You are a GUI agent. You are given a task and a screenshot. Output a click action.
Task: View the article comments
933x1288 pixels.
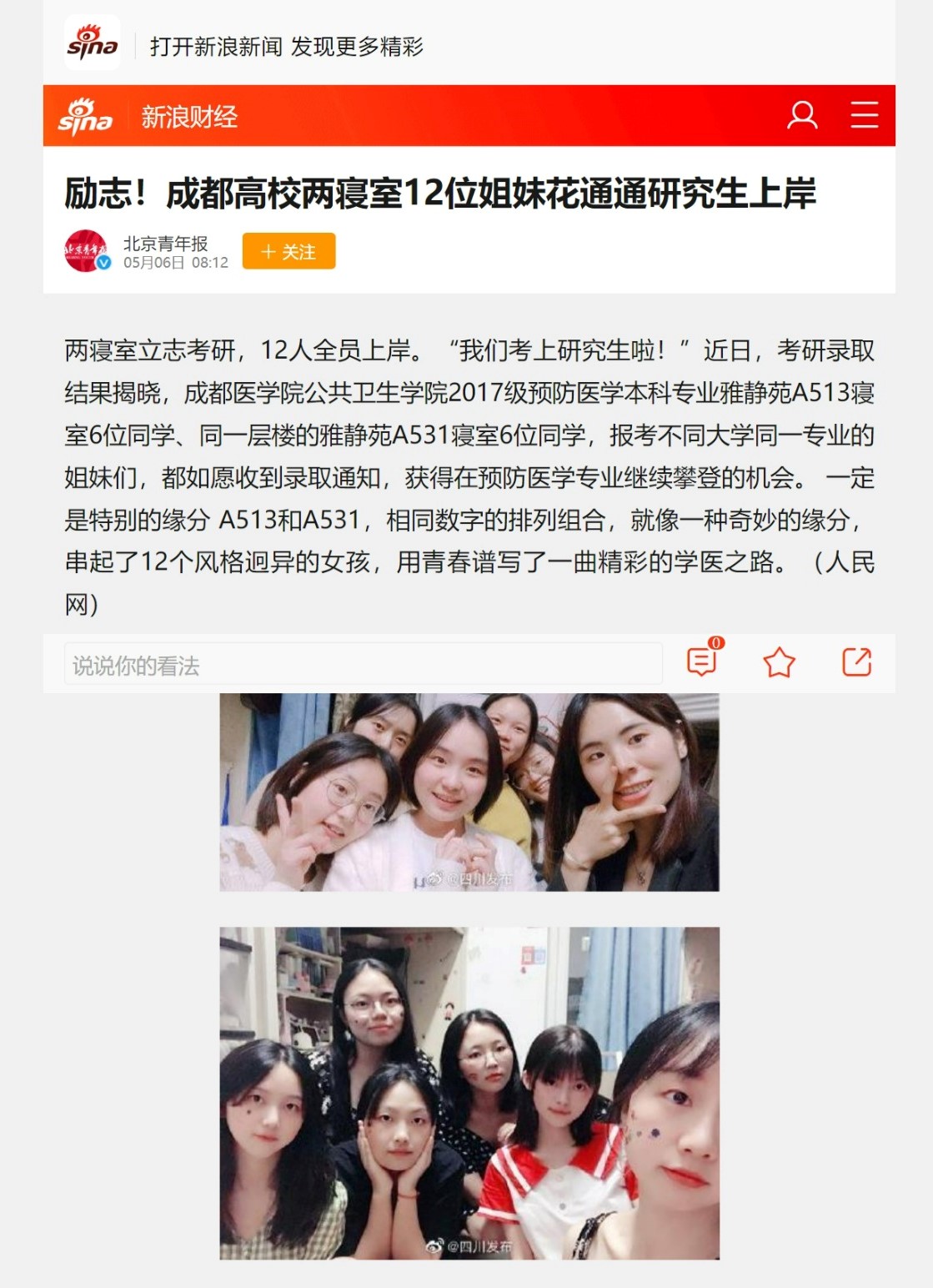tap(702, 662)
